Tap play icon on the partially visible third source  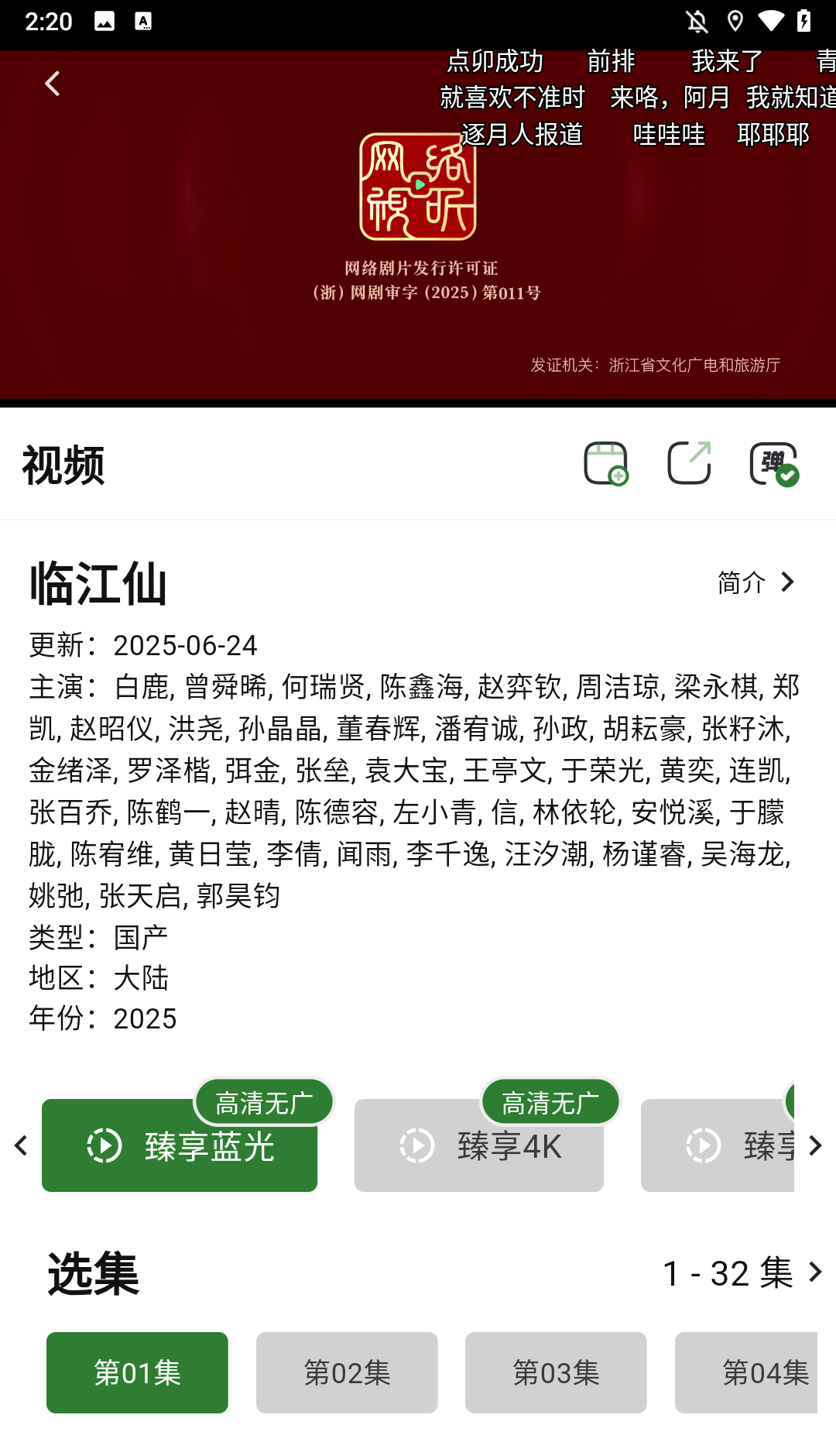(x=703, y=1146)
